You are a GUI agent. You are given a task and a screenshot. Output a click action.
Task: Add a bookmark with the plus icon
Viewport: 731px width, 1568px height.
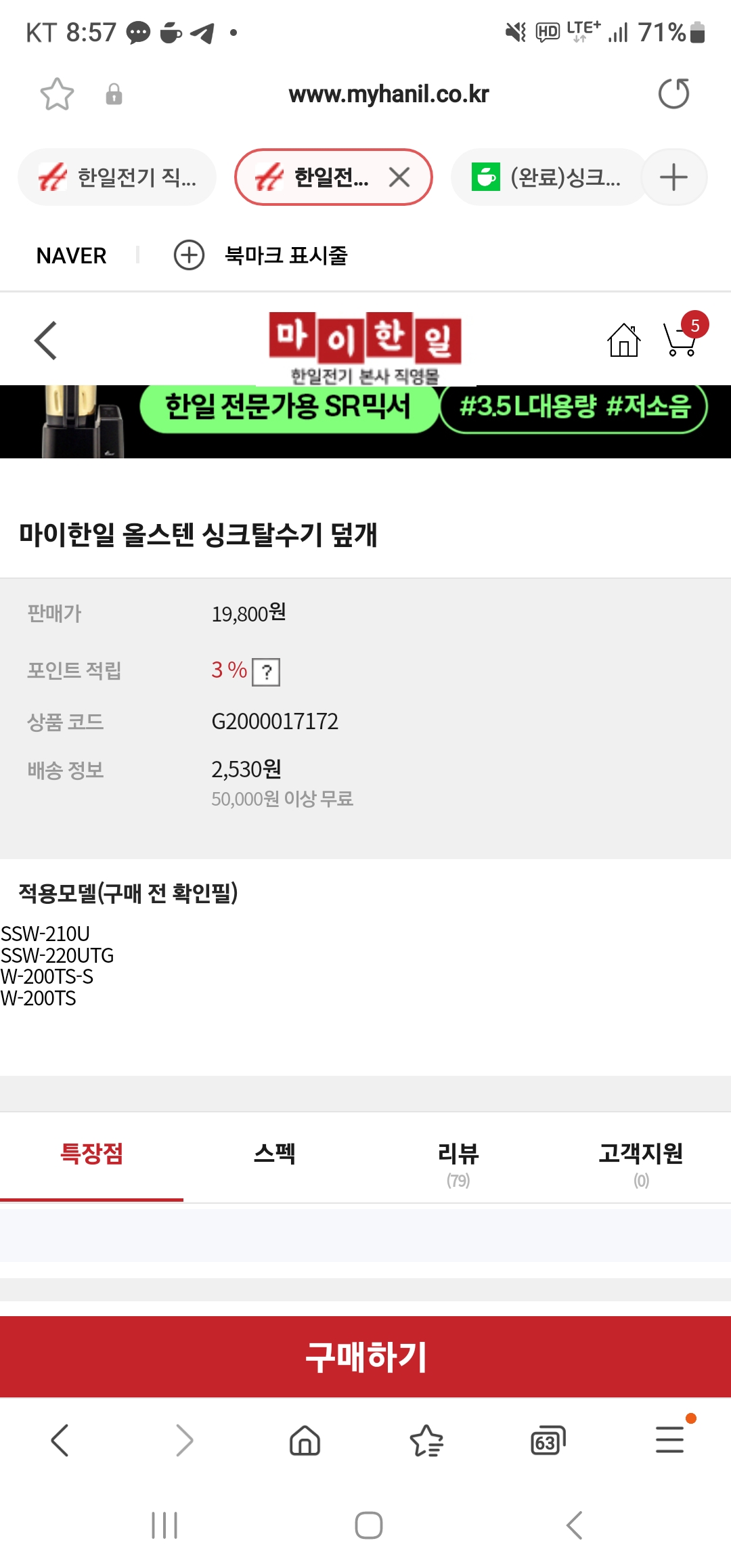[x=189, y=255]
